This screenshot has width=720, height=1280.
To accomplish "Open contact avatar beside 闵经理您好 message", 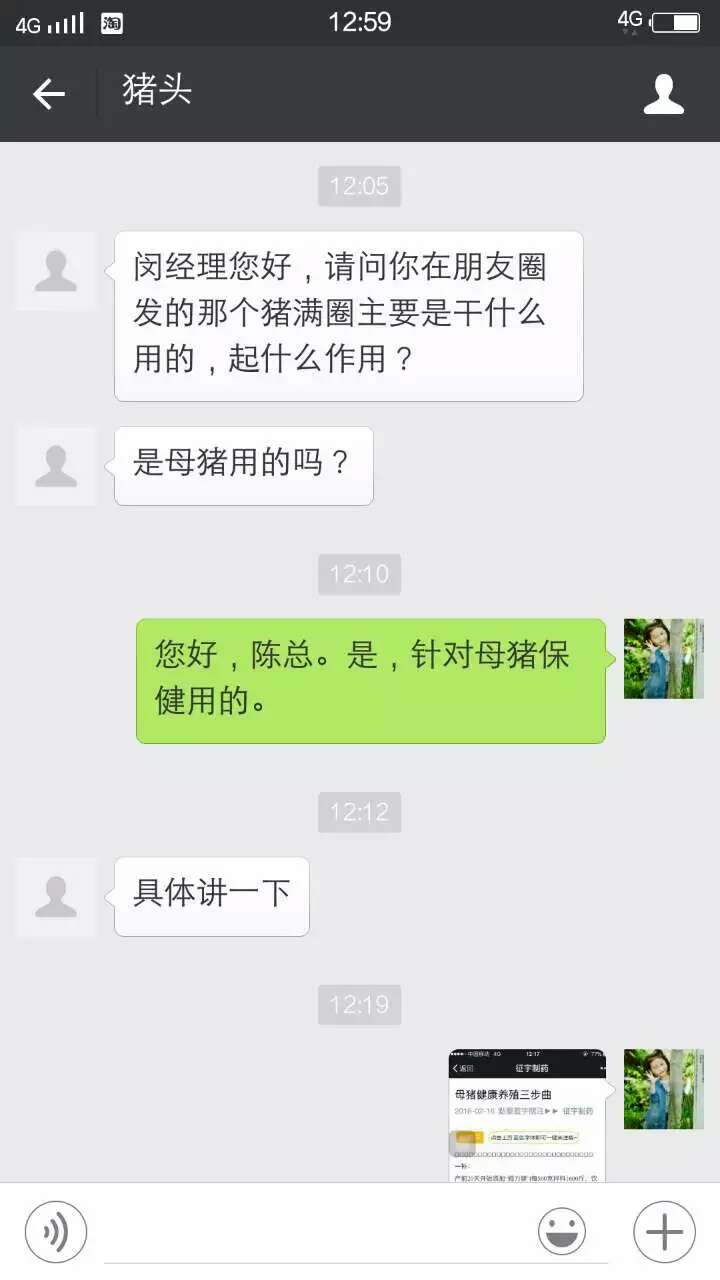I will tap(56, 271).
